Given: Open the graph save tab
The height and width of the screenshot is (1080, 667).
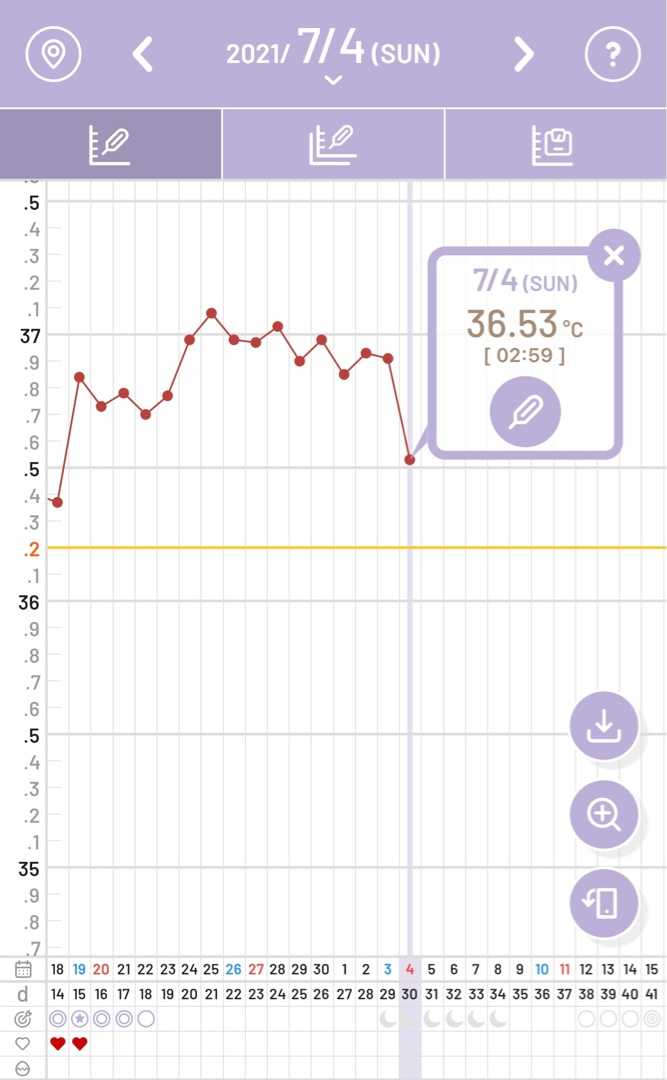Looking at the screenshot, I should pyautogui.click(x=555, y=144).
